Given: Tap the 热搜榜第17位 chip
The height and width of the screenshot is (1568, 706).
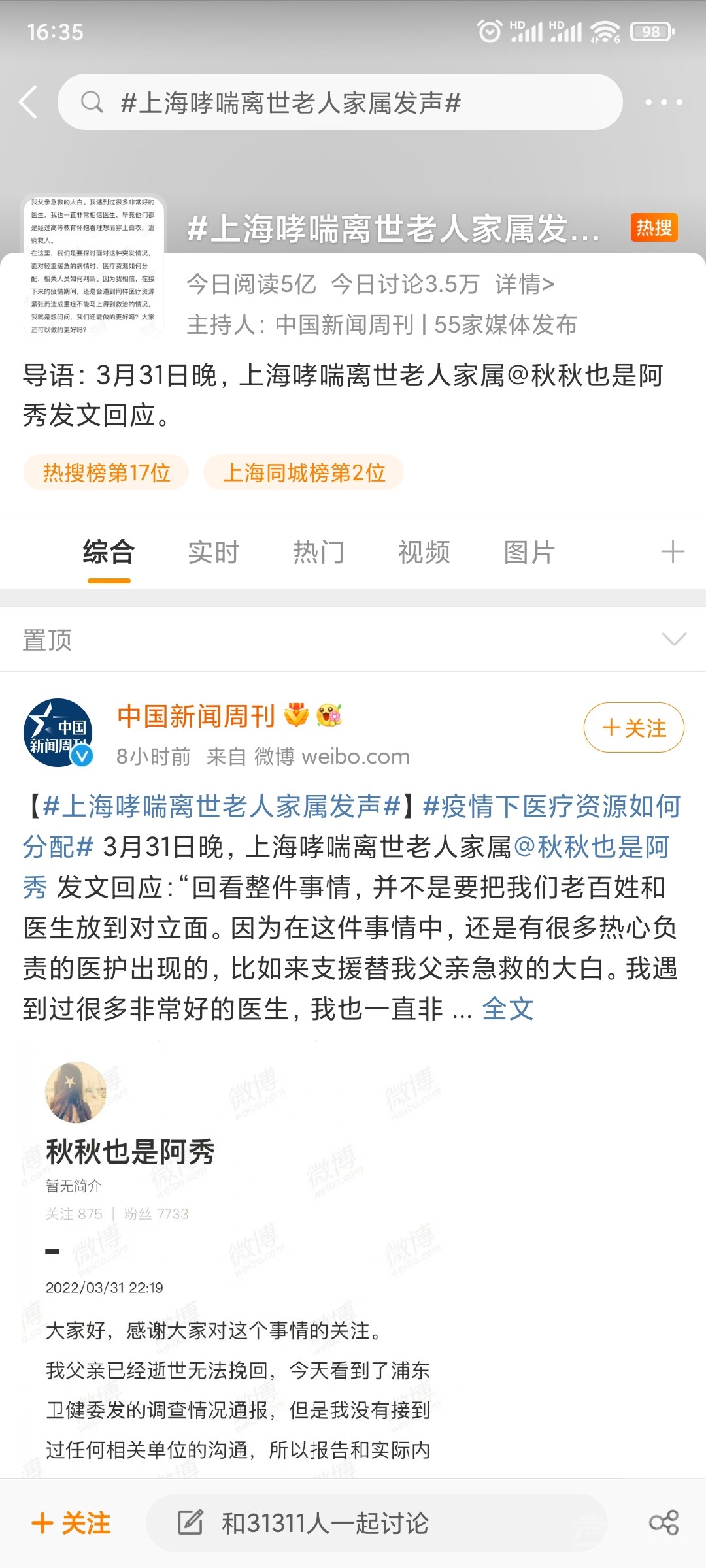Looking at the screenshot, I should (107, 472).
